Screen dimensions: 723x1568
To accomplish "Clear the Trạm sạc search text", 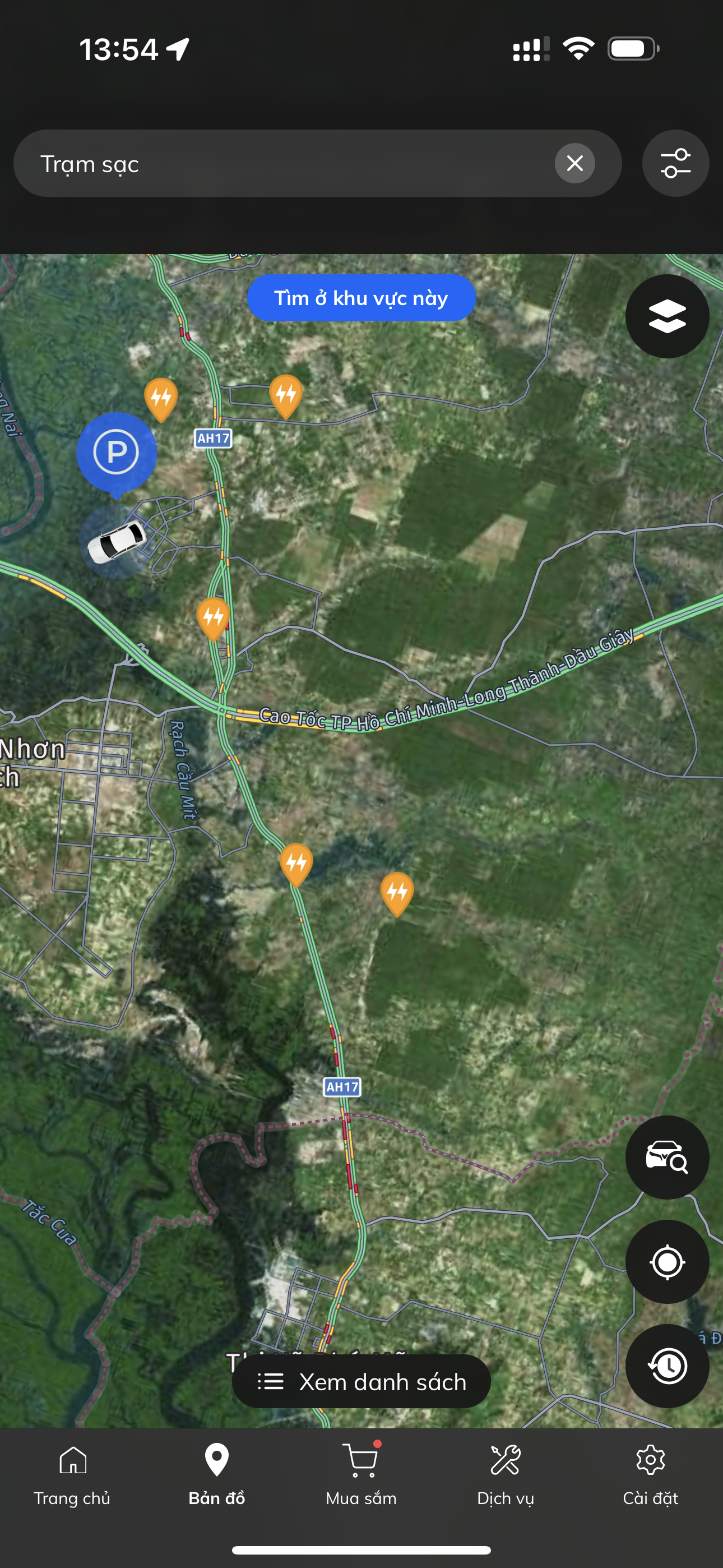I will tap(574, 164).
